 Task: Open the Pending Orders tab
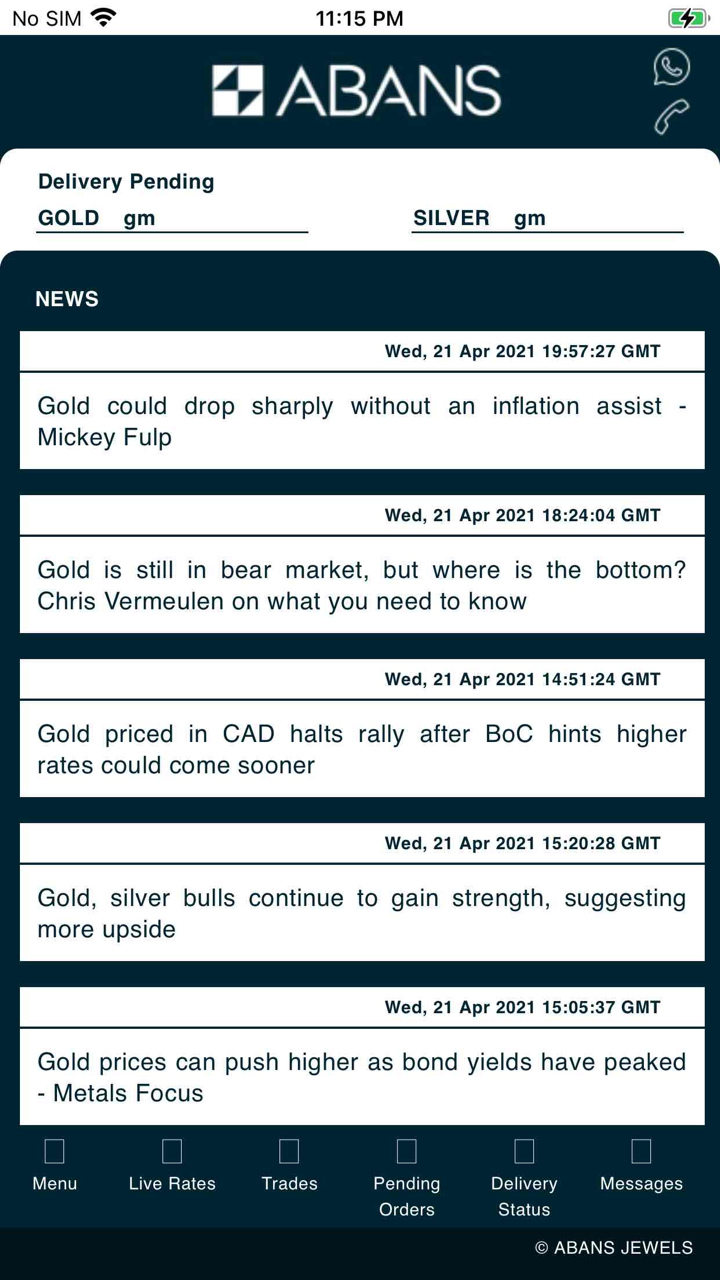point(406,1178)
